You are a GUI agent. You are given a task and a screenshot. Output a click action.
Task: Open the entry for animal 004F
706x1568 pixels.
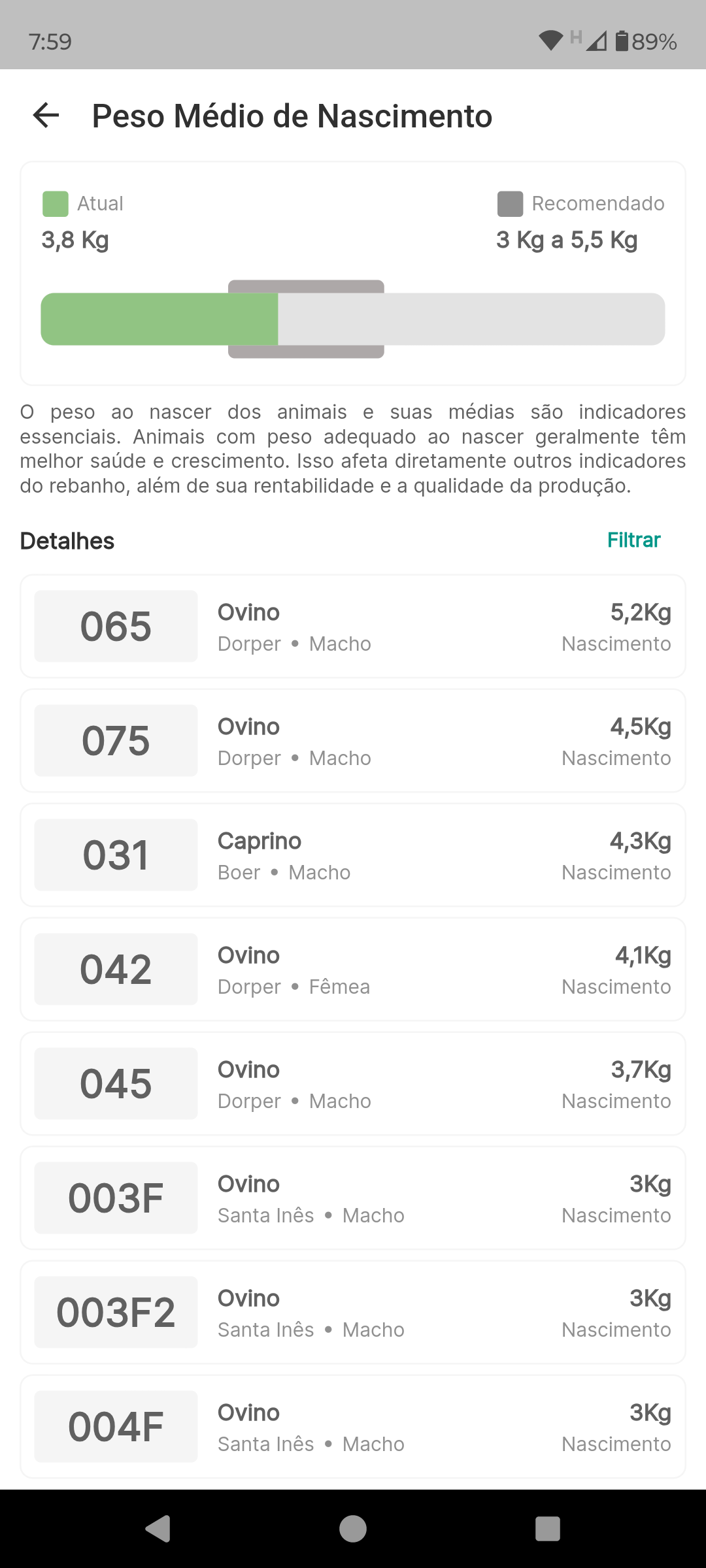[x=353, y=1427]
